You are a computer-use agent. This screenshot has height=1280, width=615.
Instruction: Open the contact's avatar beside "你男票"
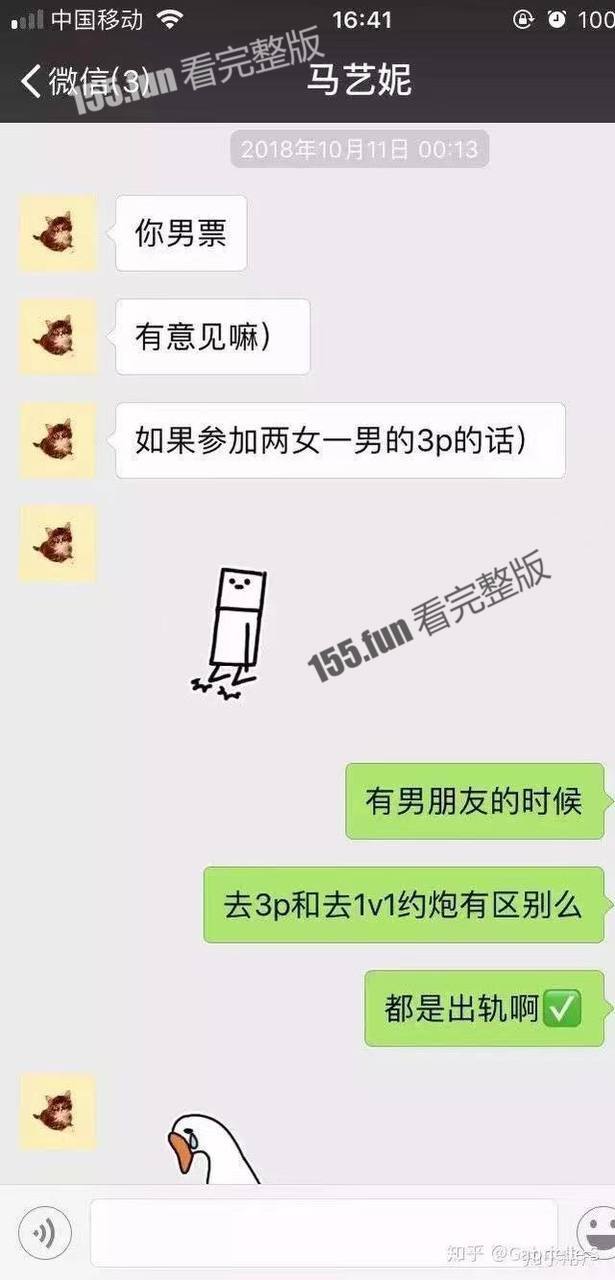tap(58, 233)
